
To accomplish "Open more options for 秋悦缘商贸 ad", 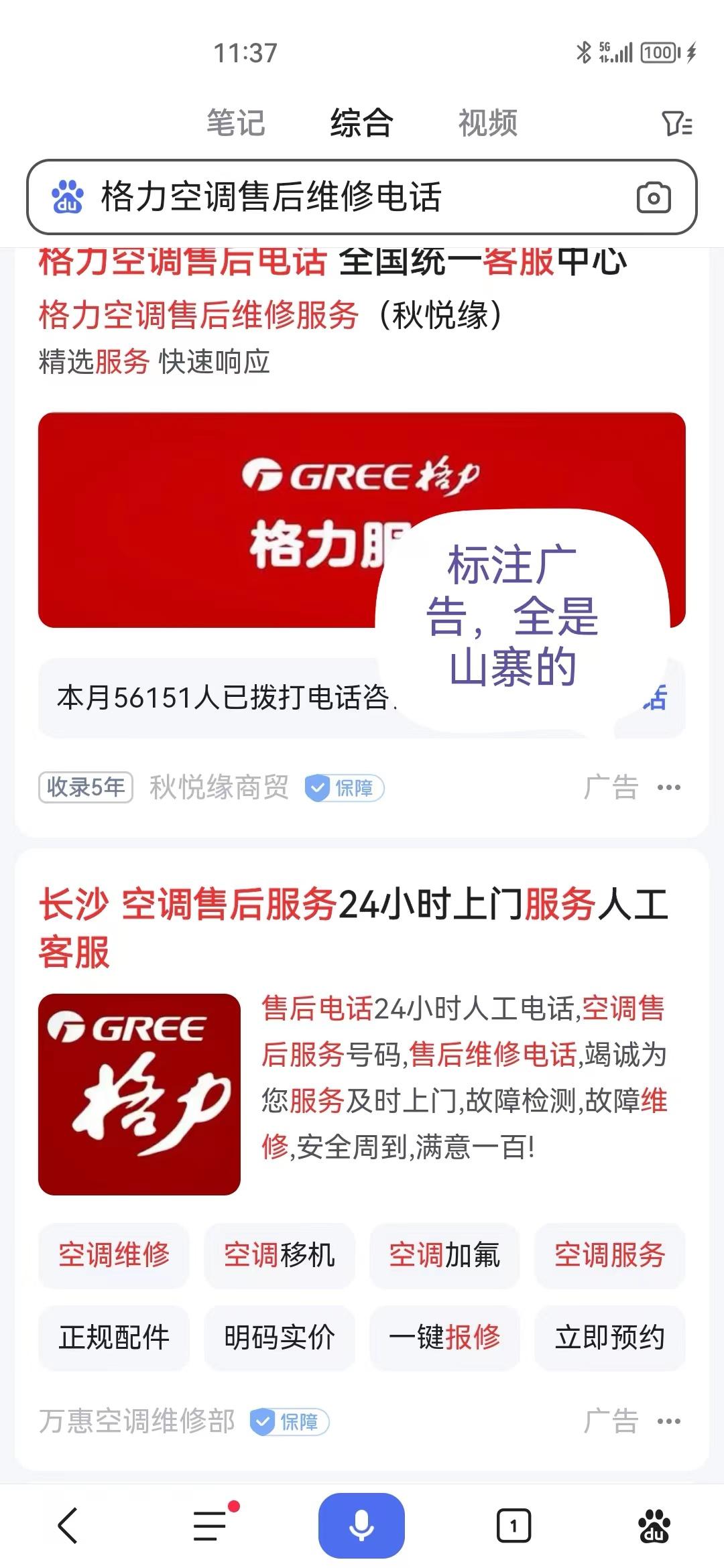I will [x=668, y=787].
